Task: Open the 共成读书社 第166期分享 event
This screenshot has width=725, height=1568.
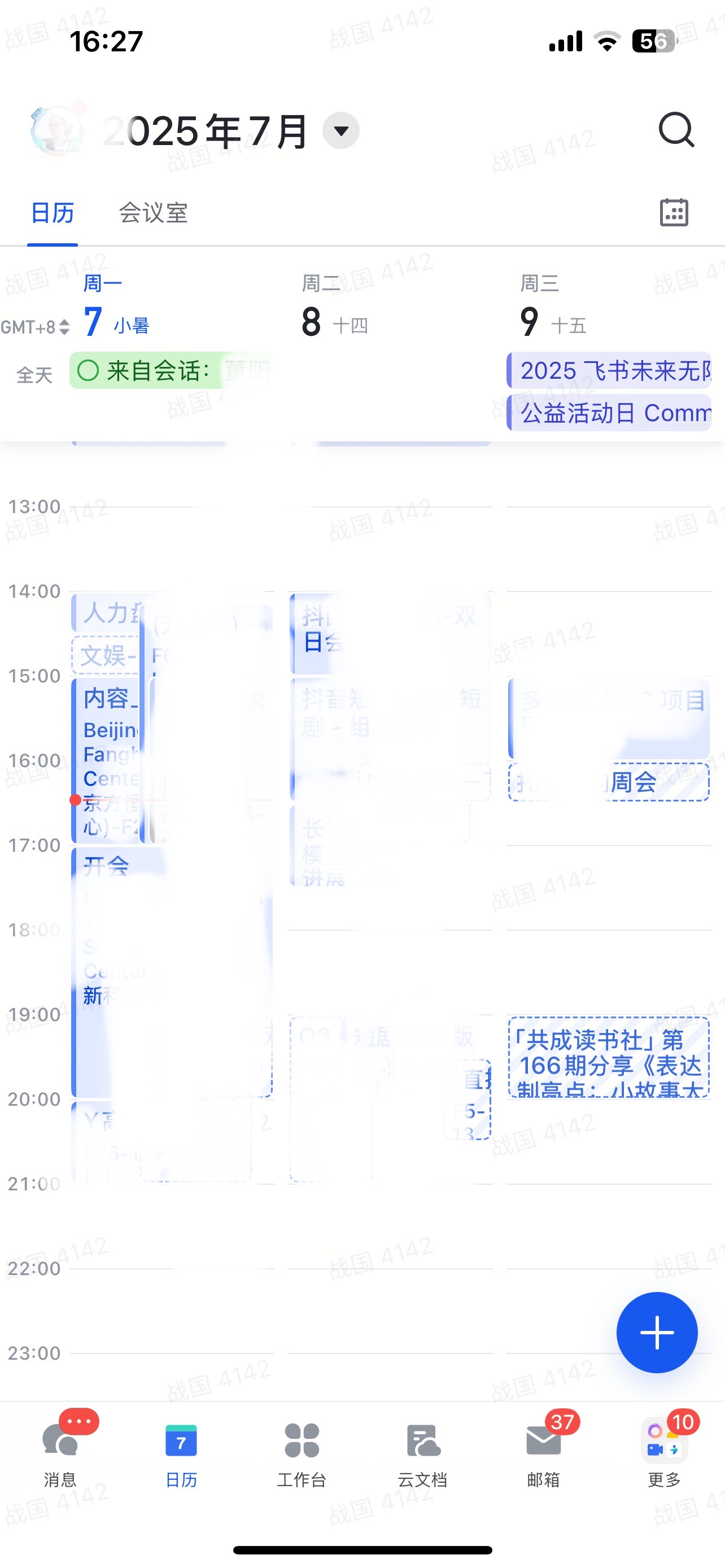Action: click(609, 1057)
